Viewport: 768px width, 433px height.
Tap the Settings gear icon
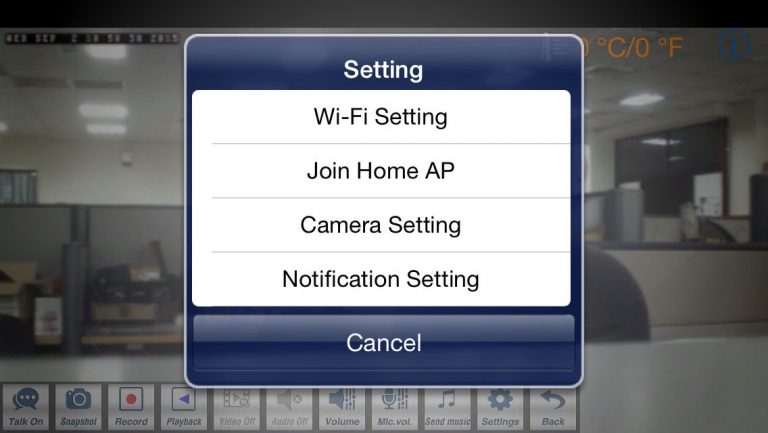click(x=500, y=407)
